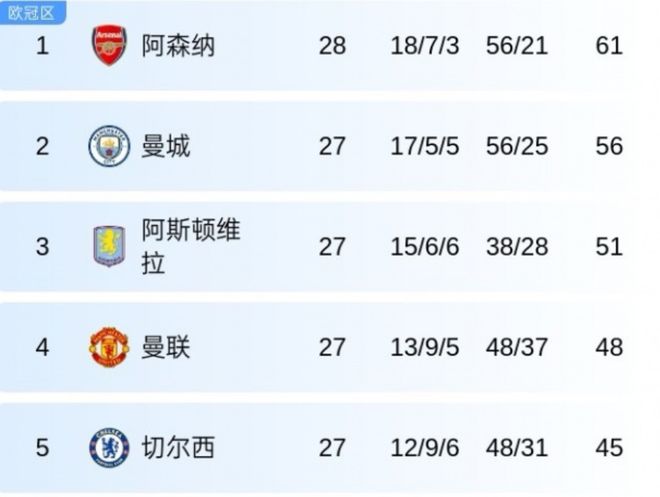Tap the 曼联 row
Image resolution: width=660 pixels, height=497 pixels.
pos(165,347)
